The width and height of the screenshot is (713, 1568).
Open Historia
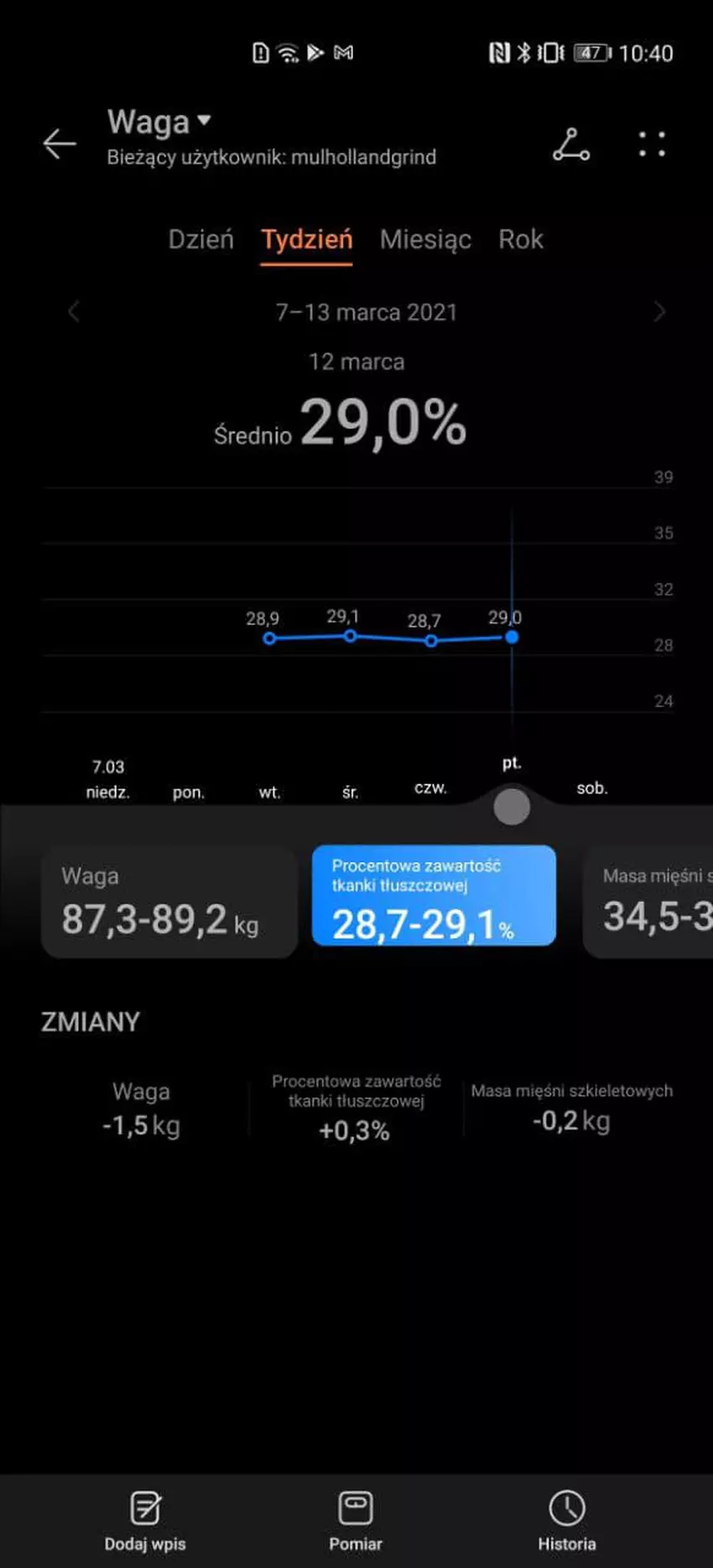(567, 1519)
